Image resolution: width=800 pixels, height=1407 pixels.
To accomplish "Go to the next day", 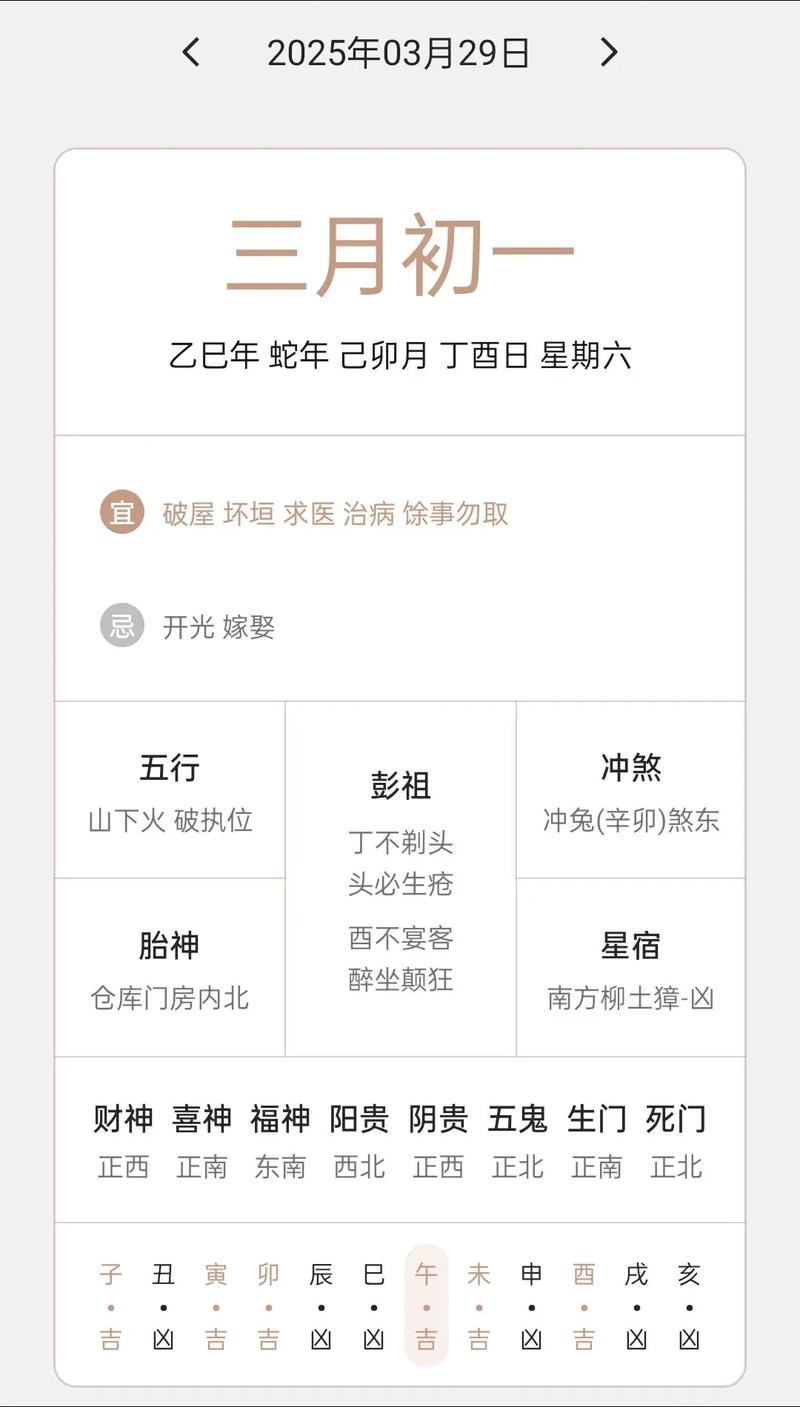I will pyautogui.click(x=609, y=53).
